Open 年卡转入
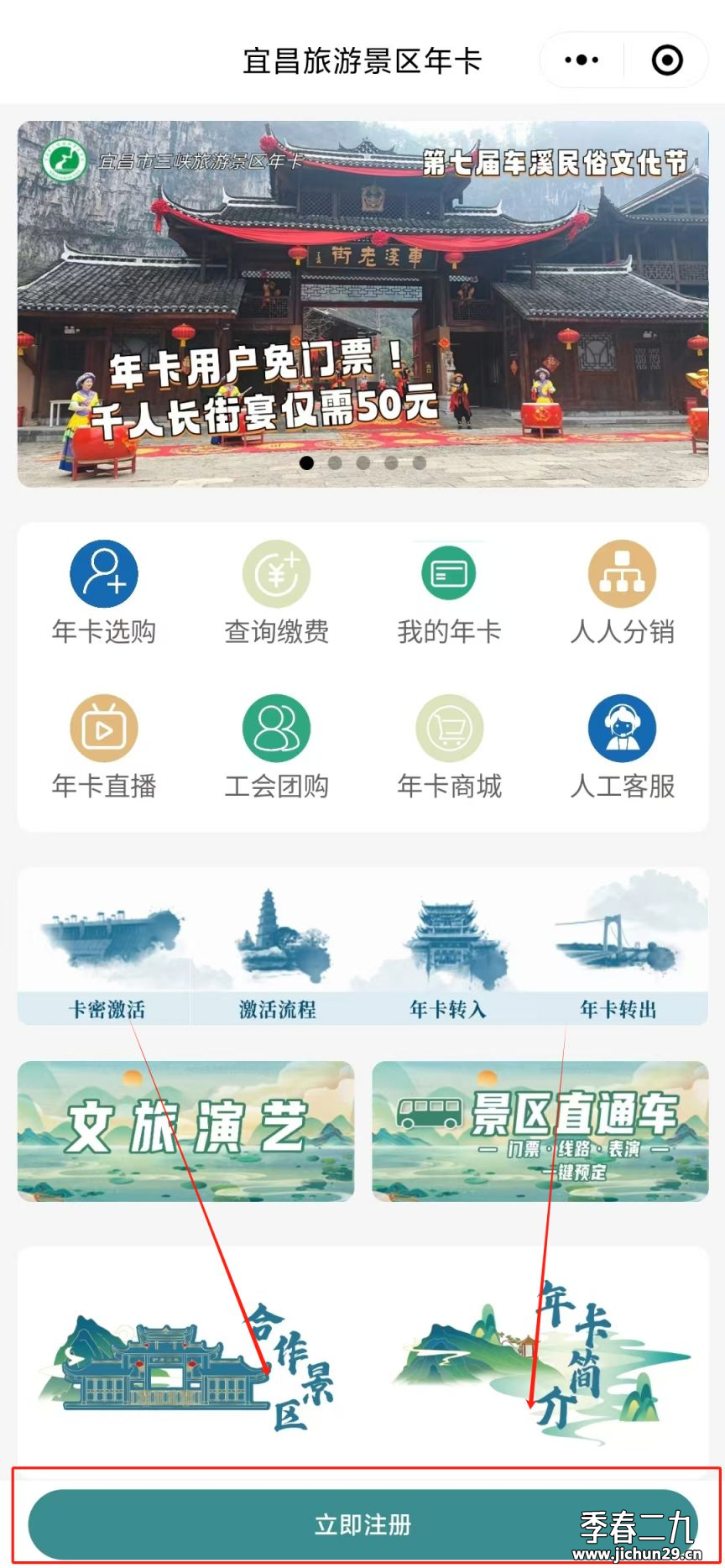This screenshot has width=725, height=1568. click(x=448, y=948)
